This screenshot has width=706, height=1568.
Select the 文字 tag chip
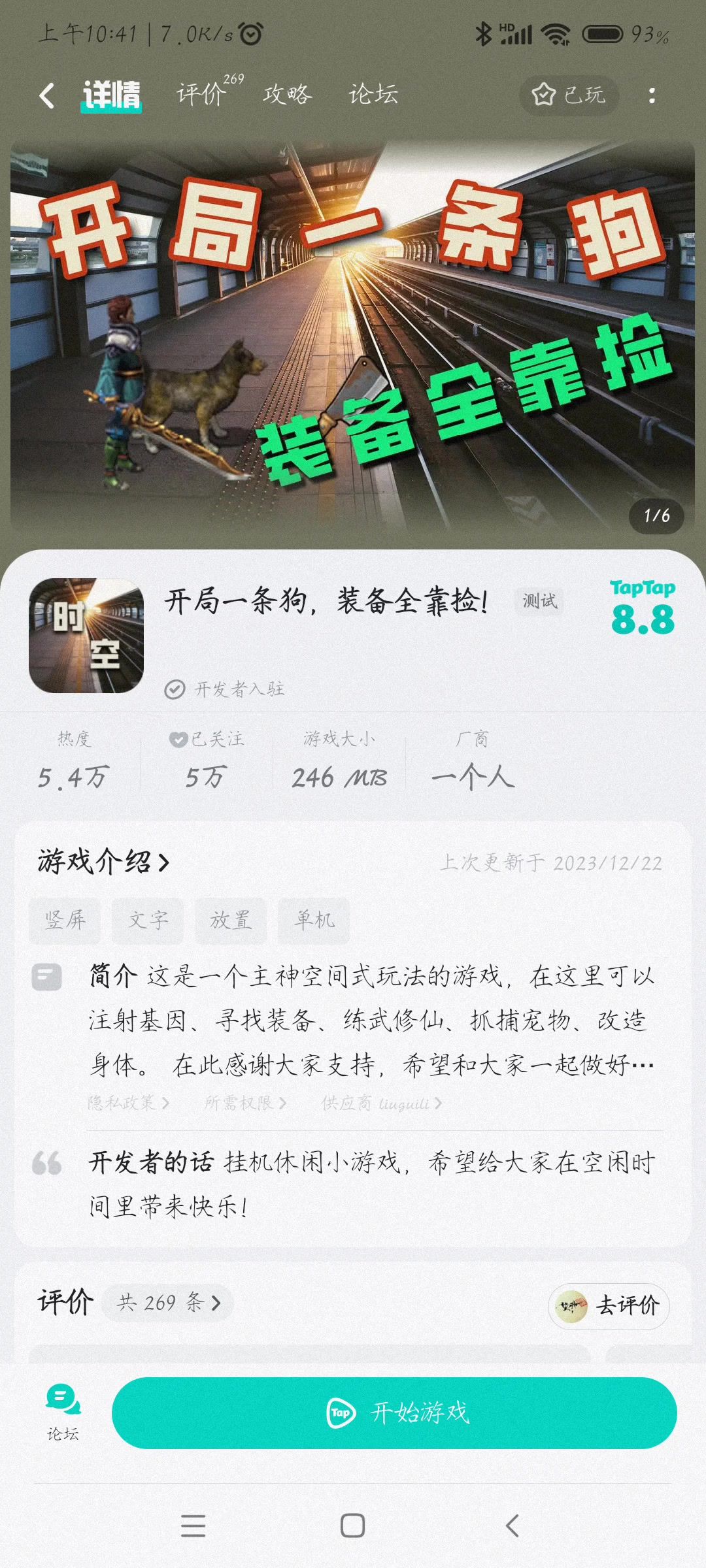148,920
